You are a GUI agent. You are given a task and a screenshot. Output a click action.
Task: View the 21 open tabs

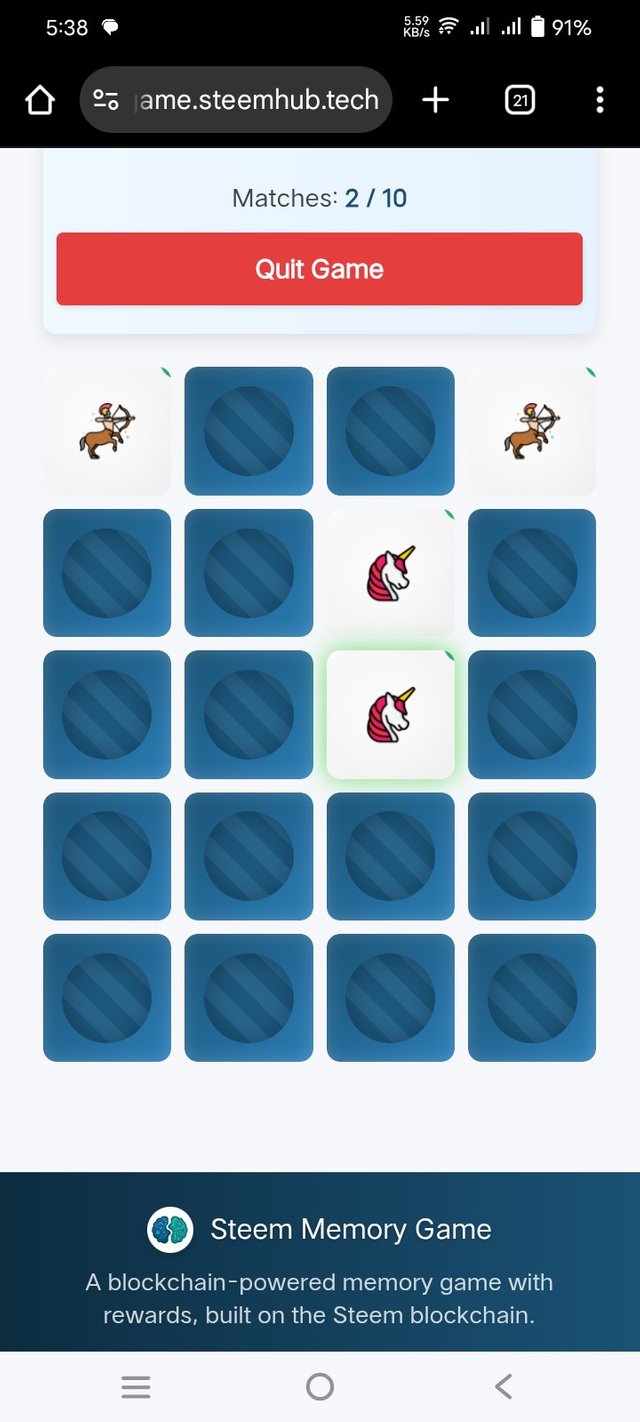tap(520, 100)
